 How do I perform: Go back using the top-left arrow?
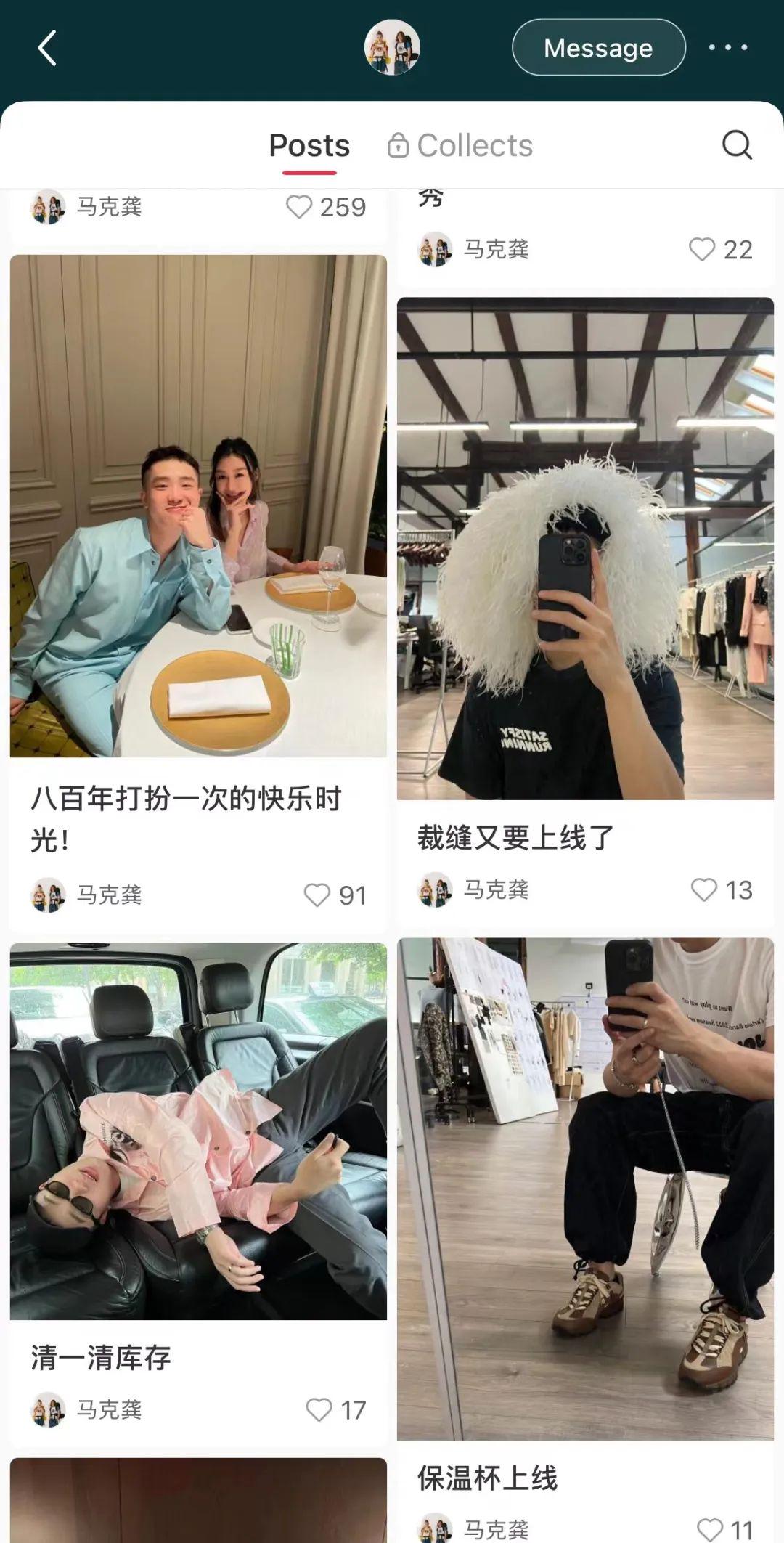(48, 49)
